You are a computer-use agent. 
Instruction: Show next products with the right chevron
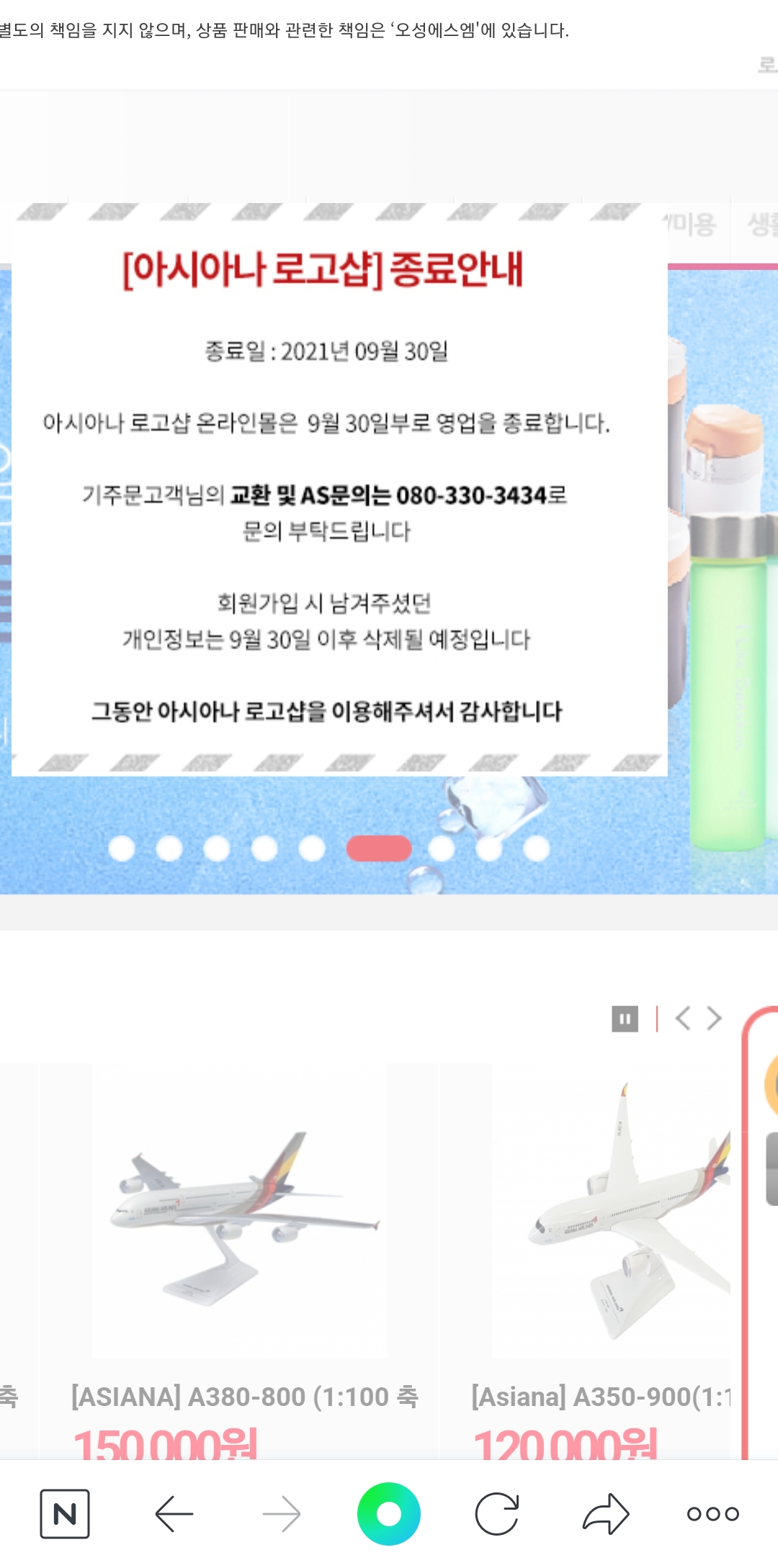tap(714, 1018)
